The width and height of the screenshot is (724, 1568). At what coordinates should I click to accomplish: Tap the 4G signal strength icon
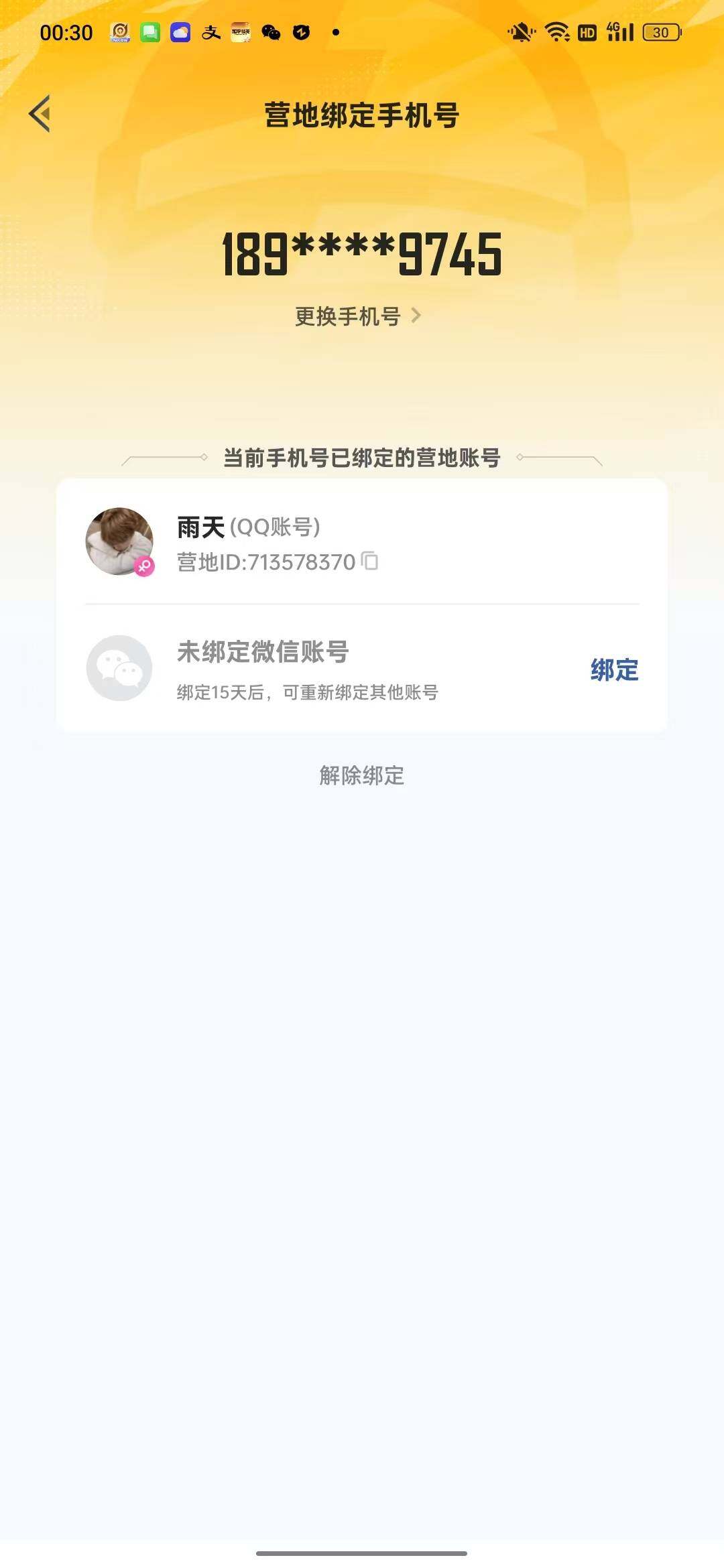click(x=618, y=32)
